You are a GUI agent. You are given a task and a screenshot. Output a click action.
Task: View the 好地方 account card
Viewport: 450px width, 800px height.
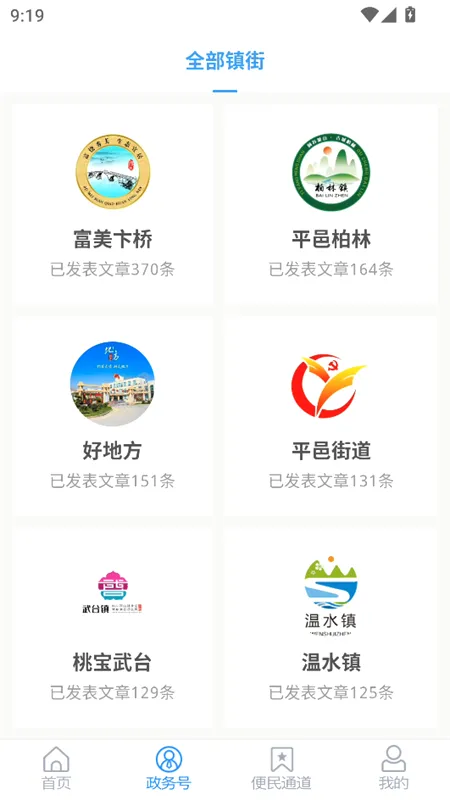[113, 416]
